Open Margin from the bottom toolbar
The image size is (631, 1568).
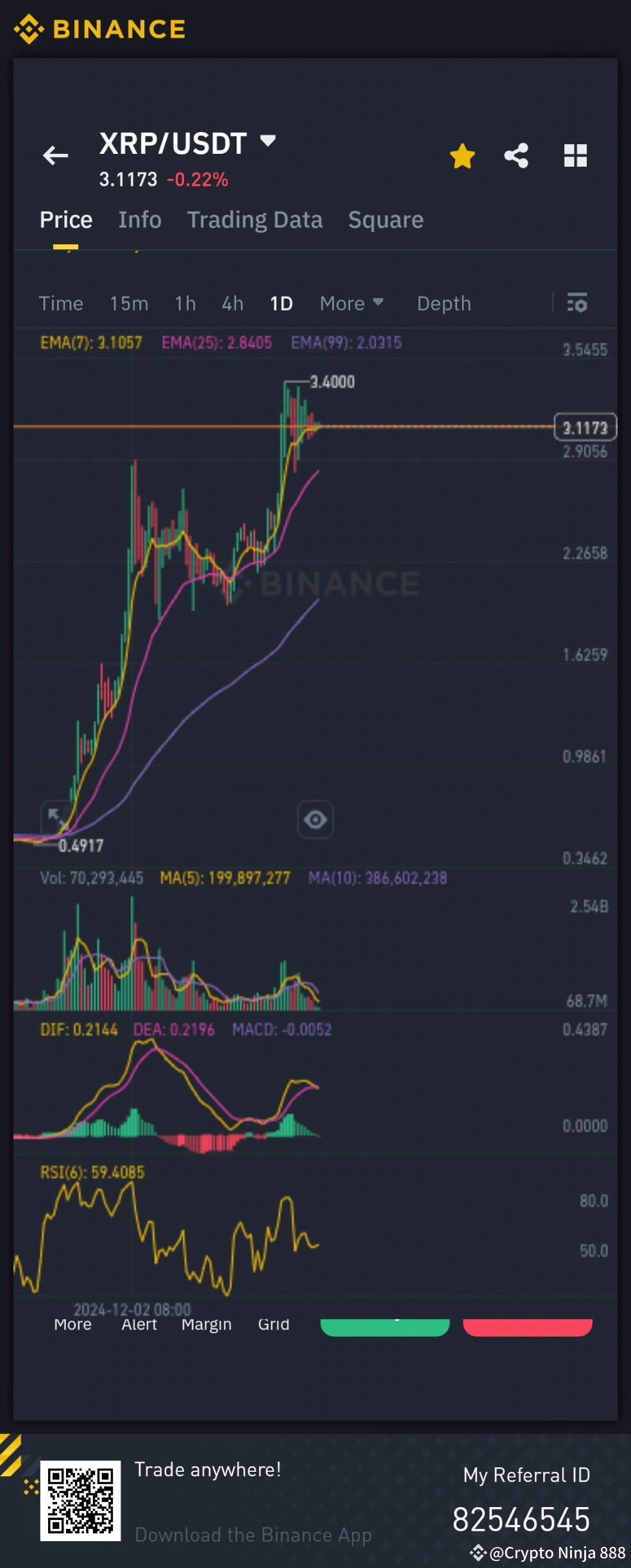206,1325
